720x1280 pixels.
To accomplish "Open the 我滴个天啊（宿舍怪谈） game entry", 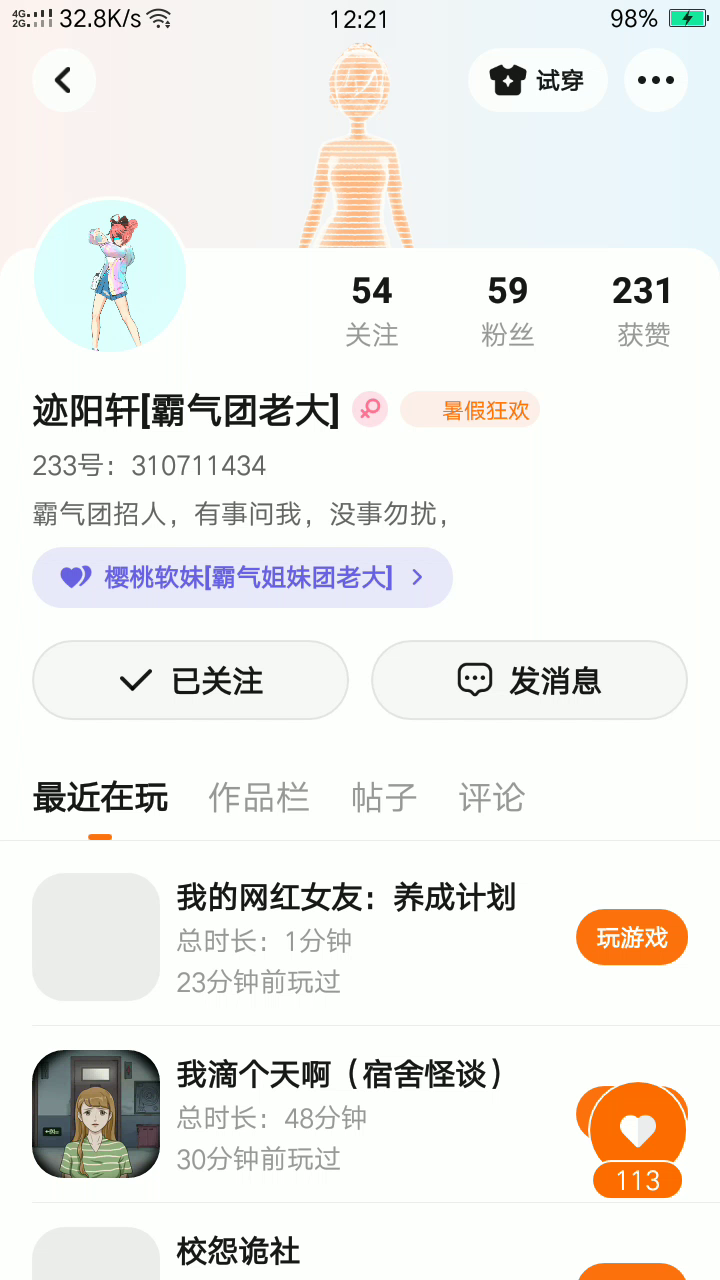I will click(340, 1075).
